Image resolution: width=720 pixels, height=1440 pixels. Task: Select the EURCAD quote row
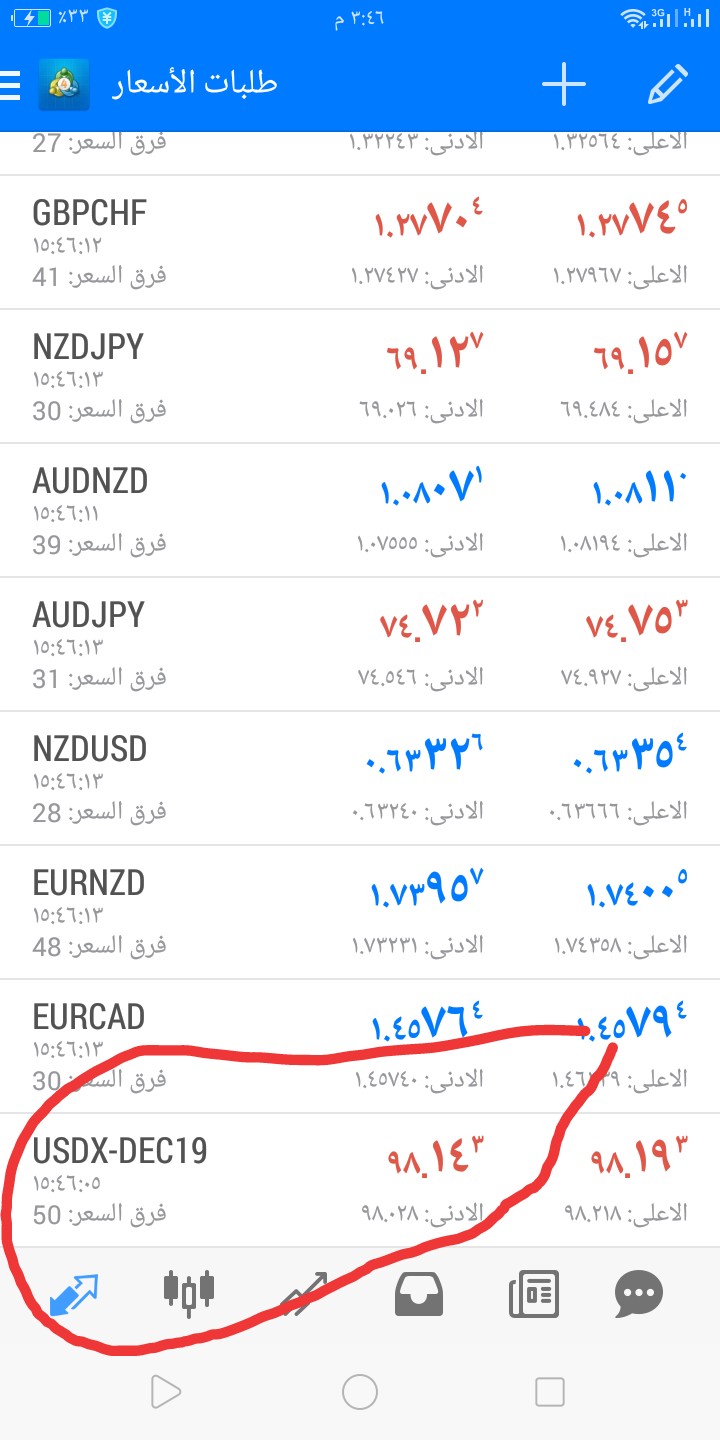coord(360,1046)
